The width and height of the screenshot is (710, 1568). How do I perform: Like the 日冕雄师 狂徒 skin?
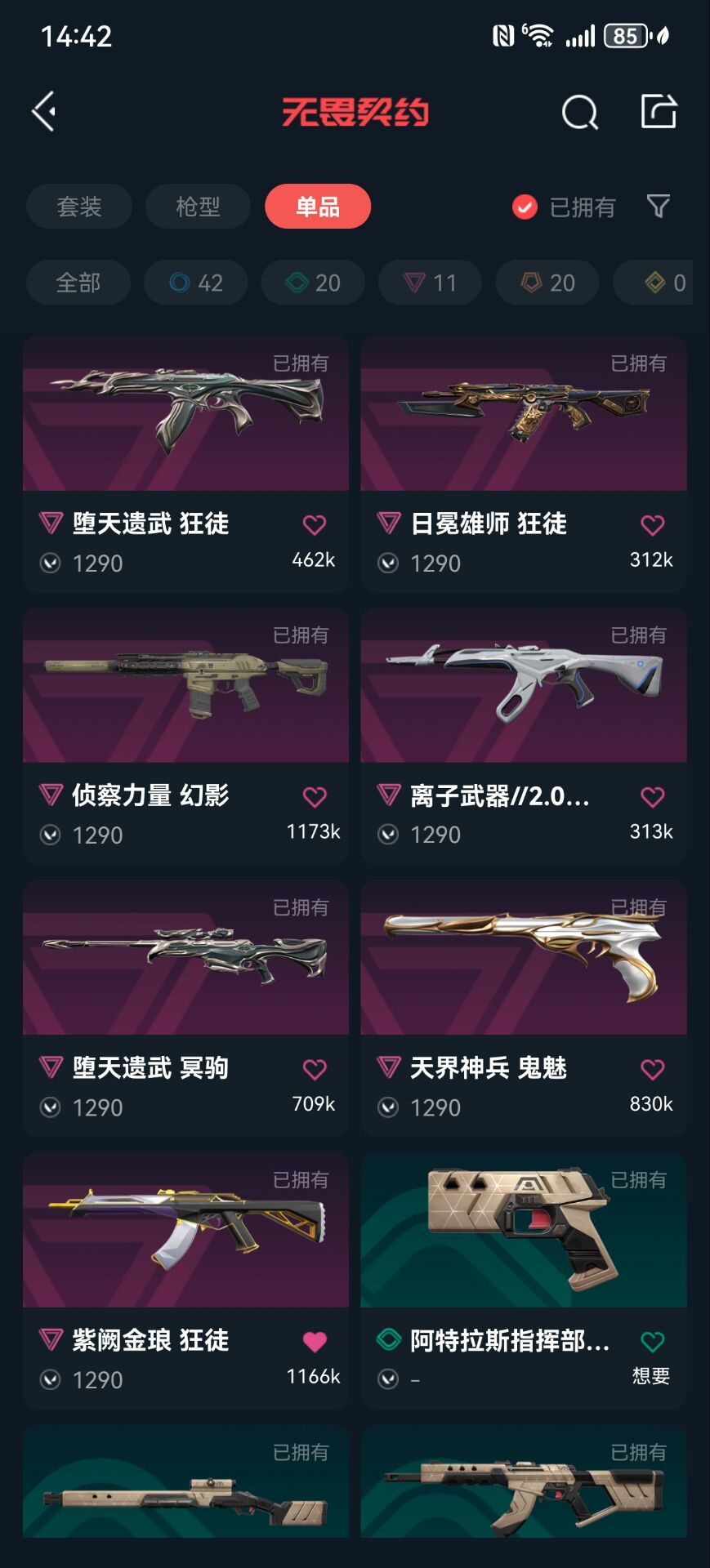(x=652, y=525)
